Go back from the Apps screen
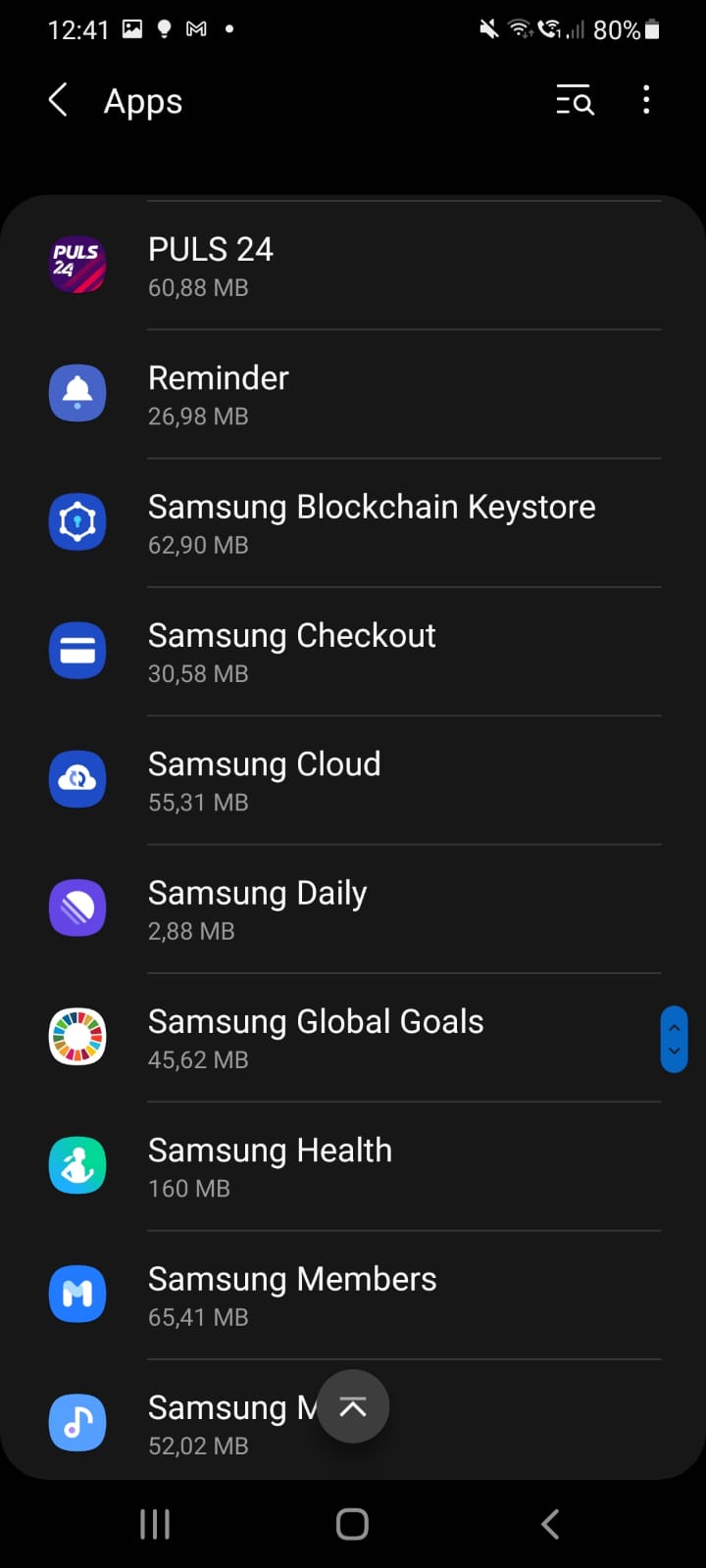 [x=59, y=100]
